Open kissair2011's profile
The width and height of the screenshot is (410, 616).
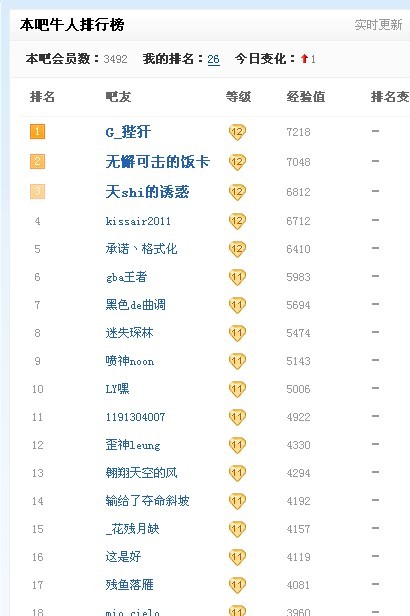pos(138,221)
